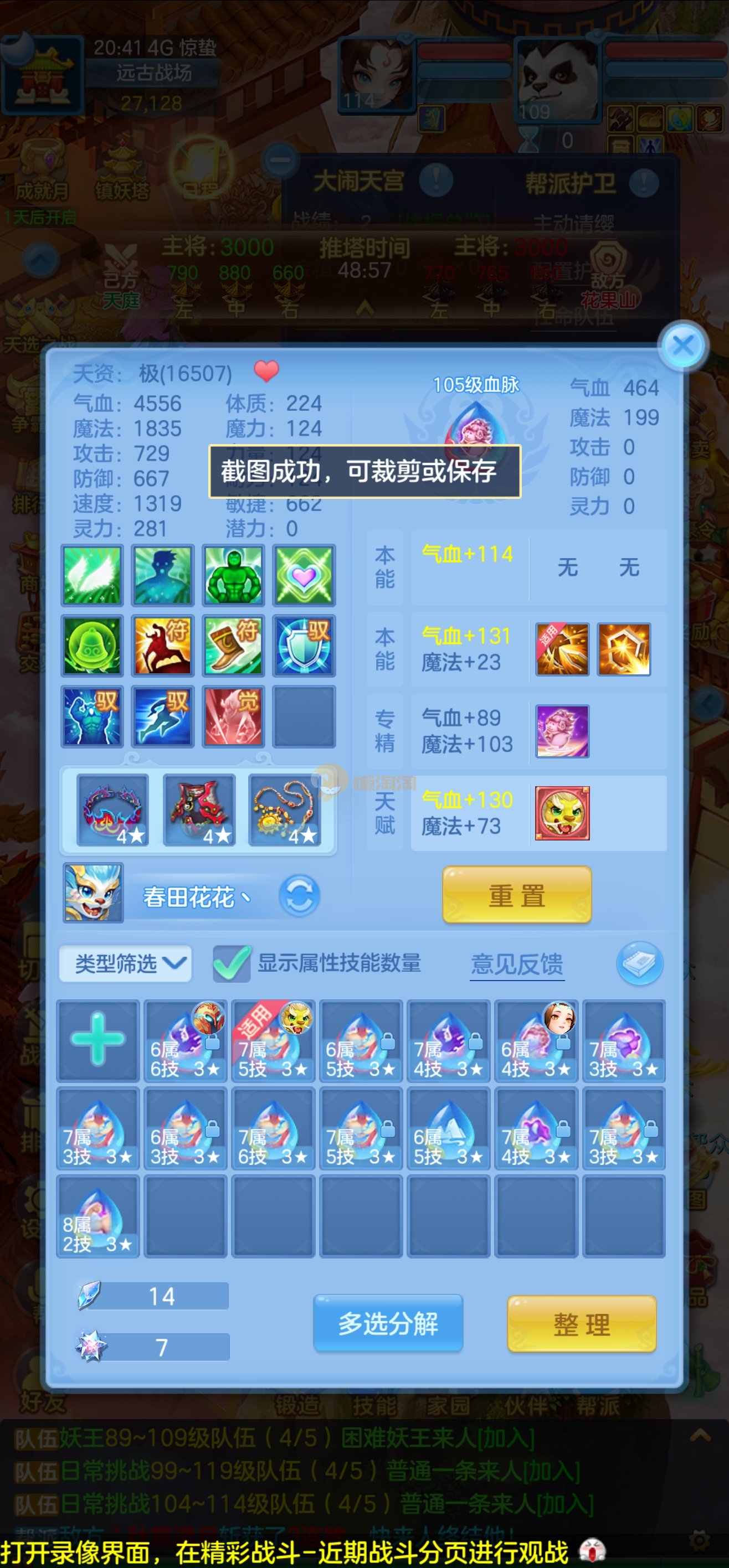729x1568 pixels.
Task: Tap the 重置 reset button
Action: (x=516, y=895)
